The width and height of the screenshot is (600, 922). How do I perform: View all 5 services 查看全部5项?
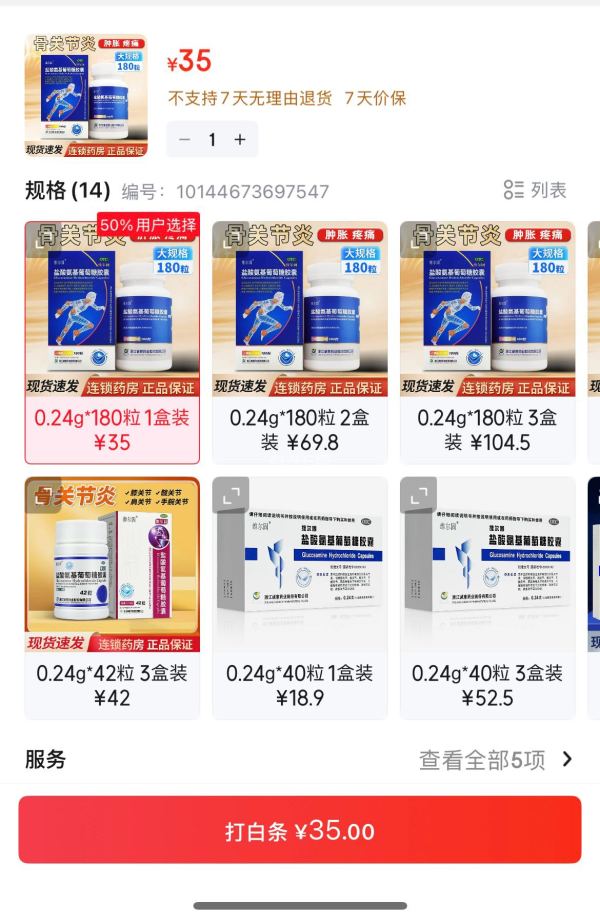point(496,760)
